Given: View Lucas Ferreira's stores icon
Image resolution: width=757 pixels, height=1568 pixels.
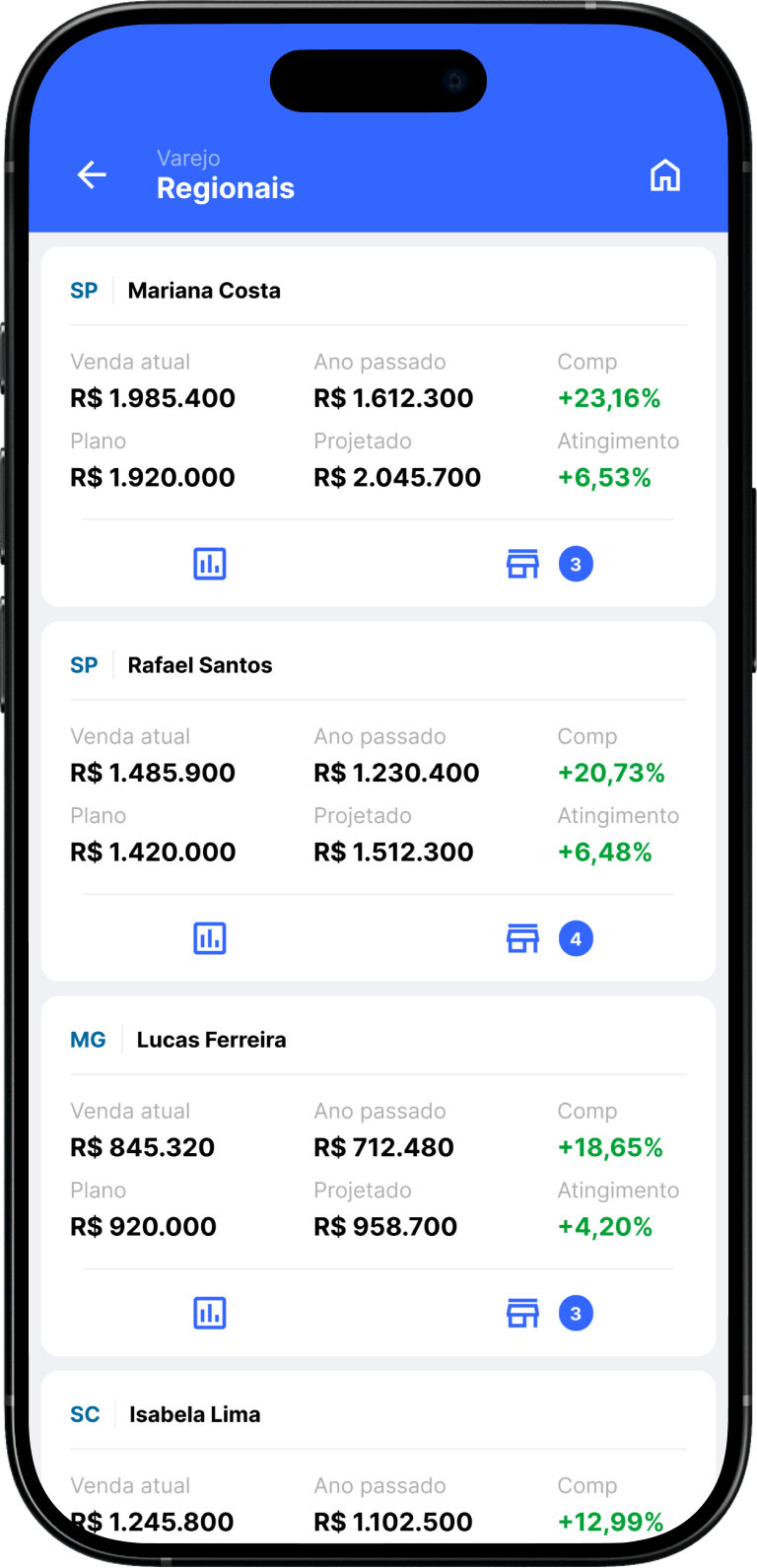Looking at the screenshot, I should [522, 1313].
